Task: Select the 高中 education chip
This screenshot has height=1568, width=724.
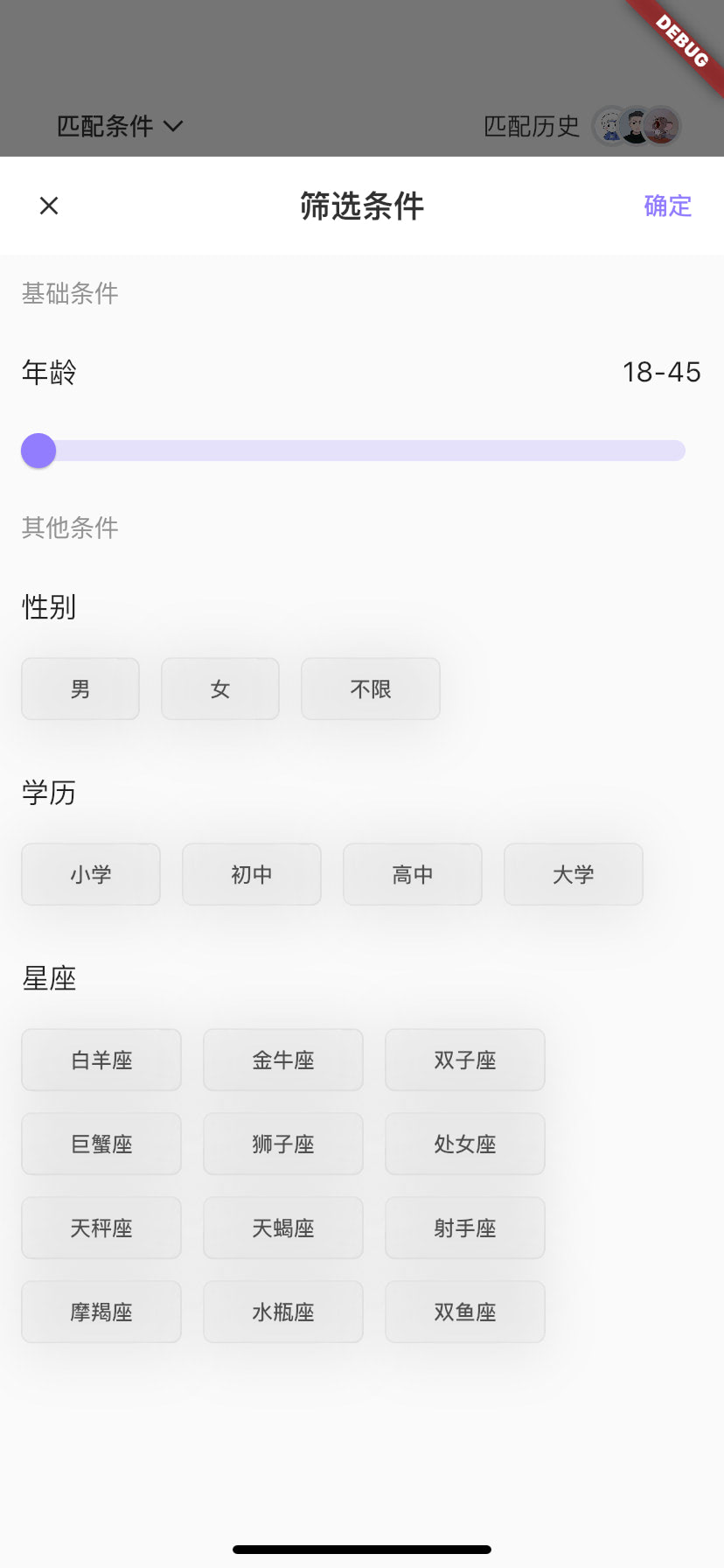Action: pyautogui.click(x=413, y=874)
